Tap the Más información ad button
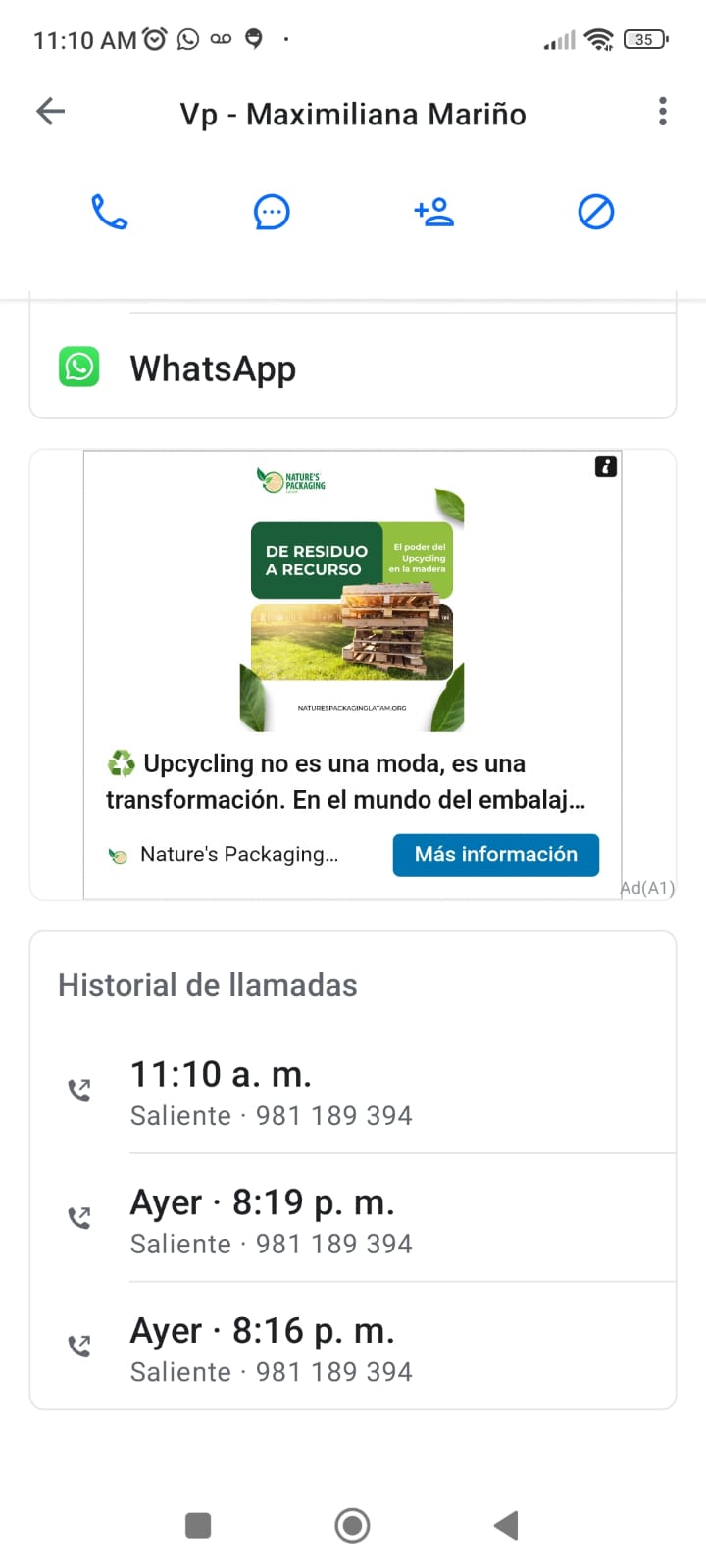This screenshot has height=1568, width=706. pos(495,855)
